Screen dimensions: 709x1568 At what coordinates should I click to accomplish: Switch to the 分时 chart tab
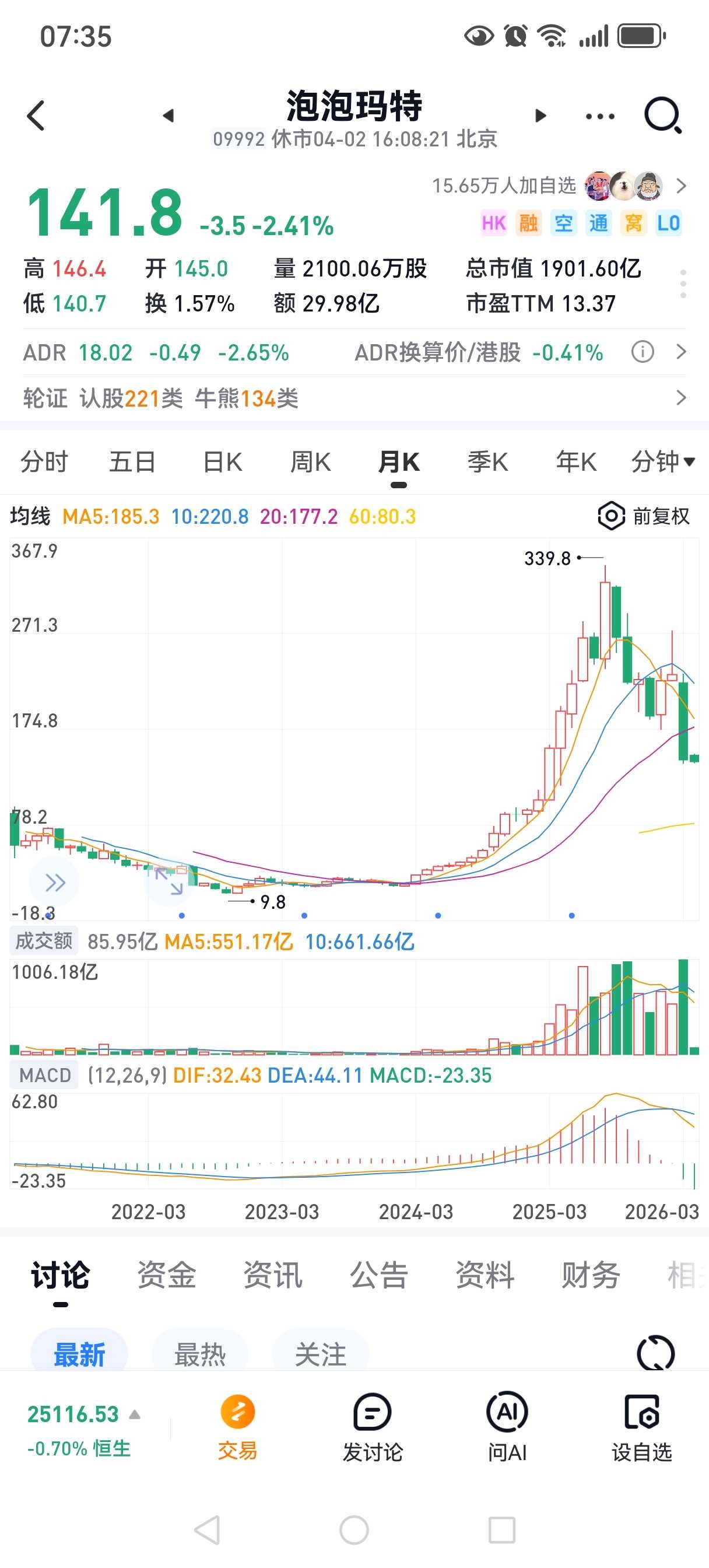pyautogui.click(x=44, y=462)
